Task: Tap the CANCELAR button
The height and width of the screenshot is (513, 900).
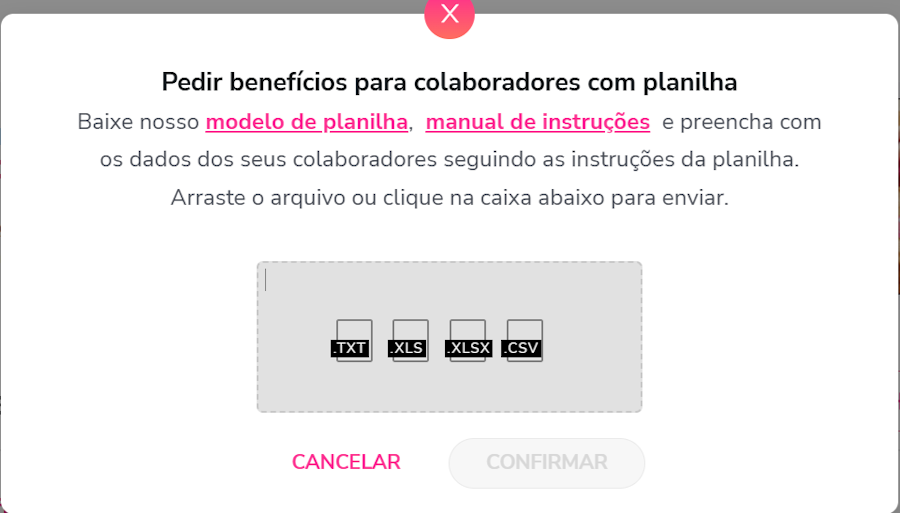Action: tap(346, 462)
